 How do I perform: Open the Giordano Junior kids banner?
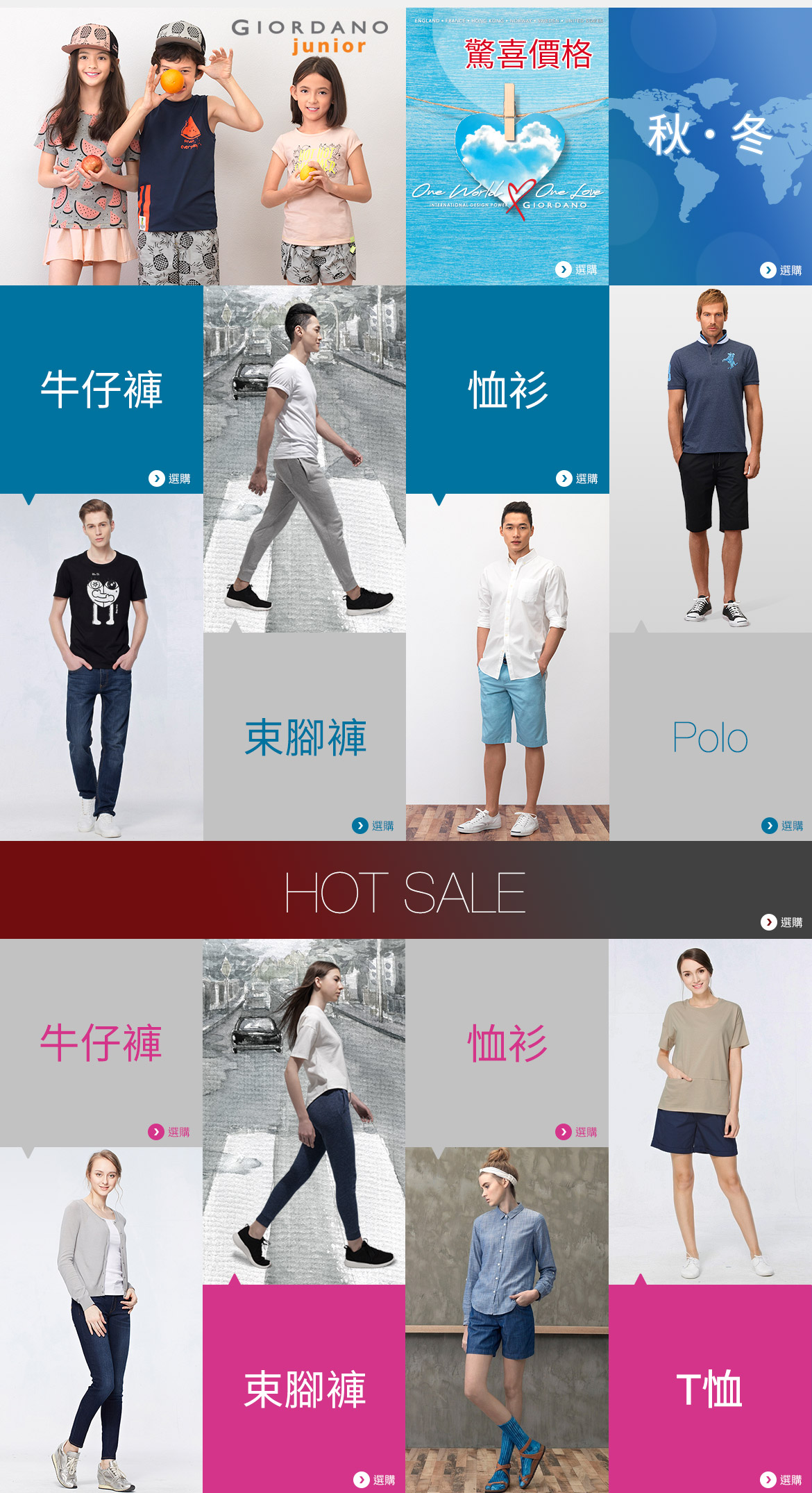(203, 146)
